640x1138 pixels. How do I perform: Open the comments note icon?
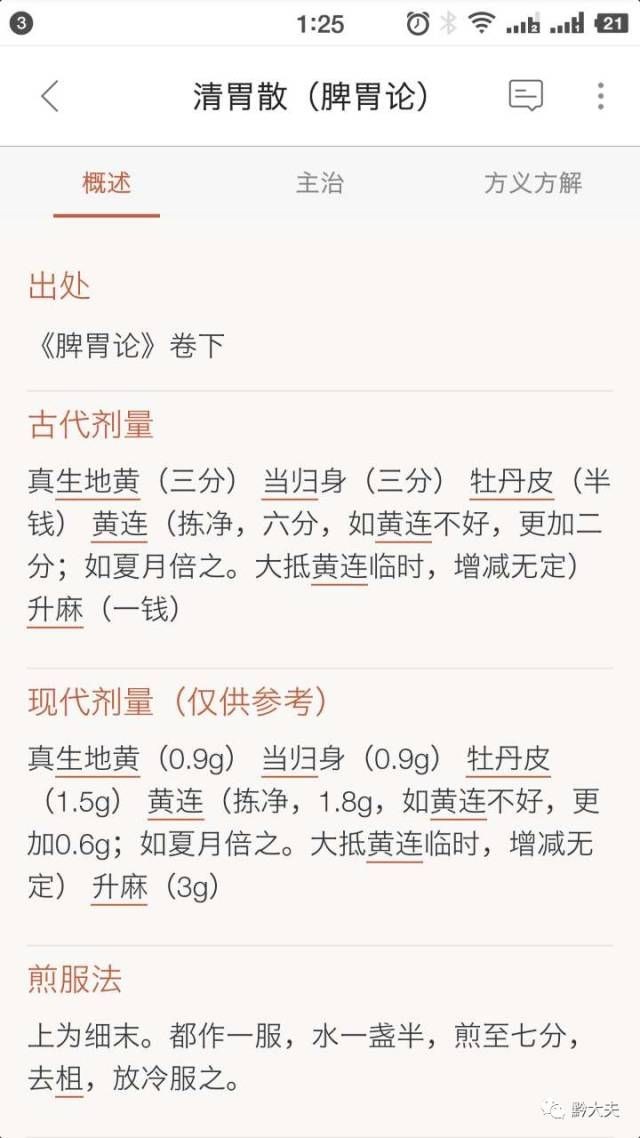tap(526, 96)
